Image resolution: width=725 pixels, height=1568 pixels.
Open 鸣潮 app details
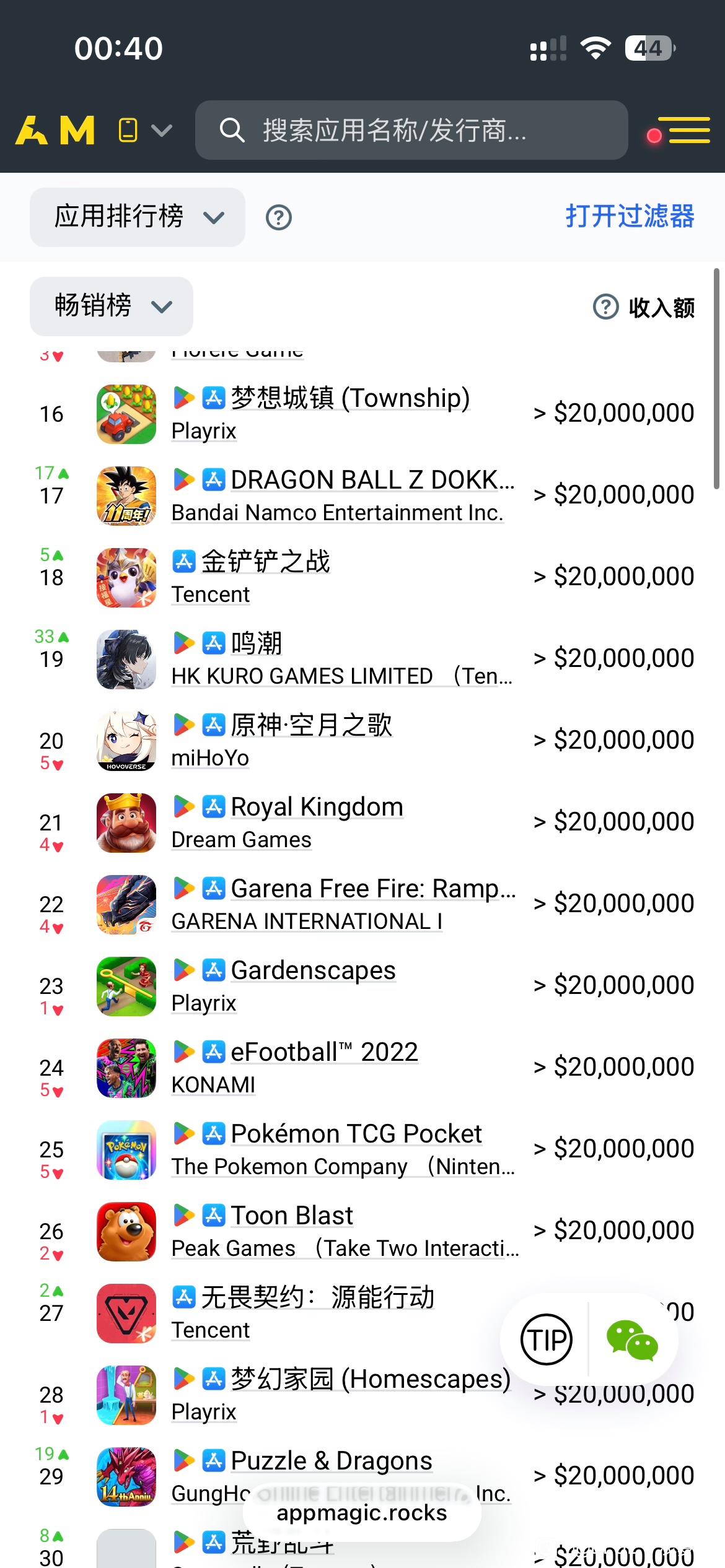tap(256, 643)
